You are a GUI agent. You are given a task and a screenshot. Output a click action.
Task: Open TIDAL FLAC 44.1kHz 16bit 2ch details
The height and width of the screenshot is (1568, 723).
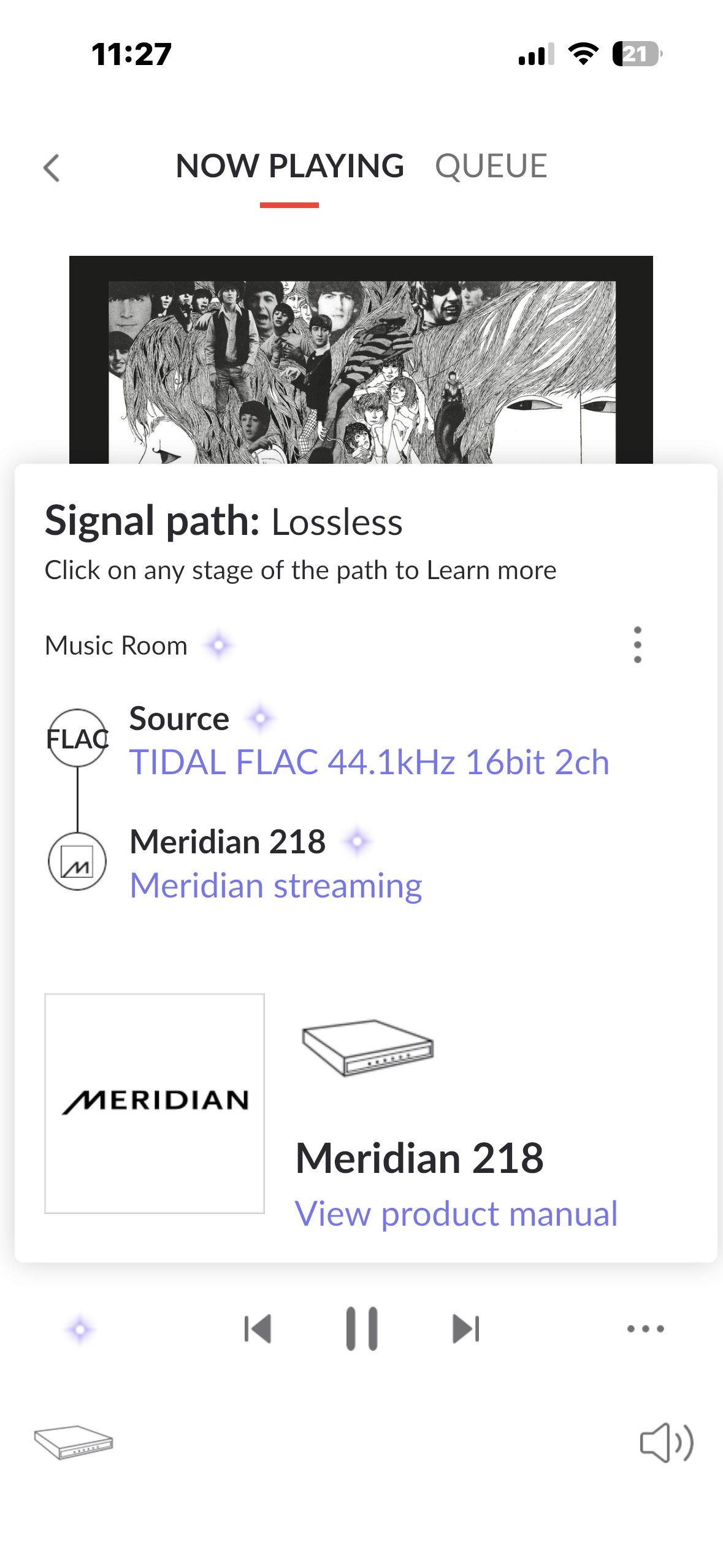pos(369,763)
